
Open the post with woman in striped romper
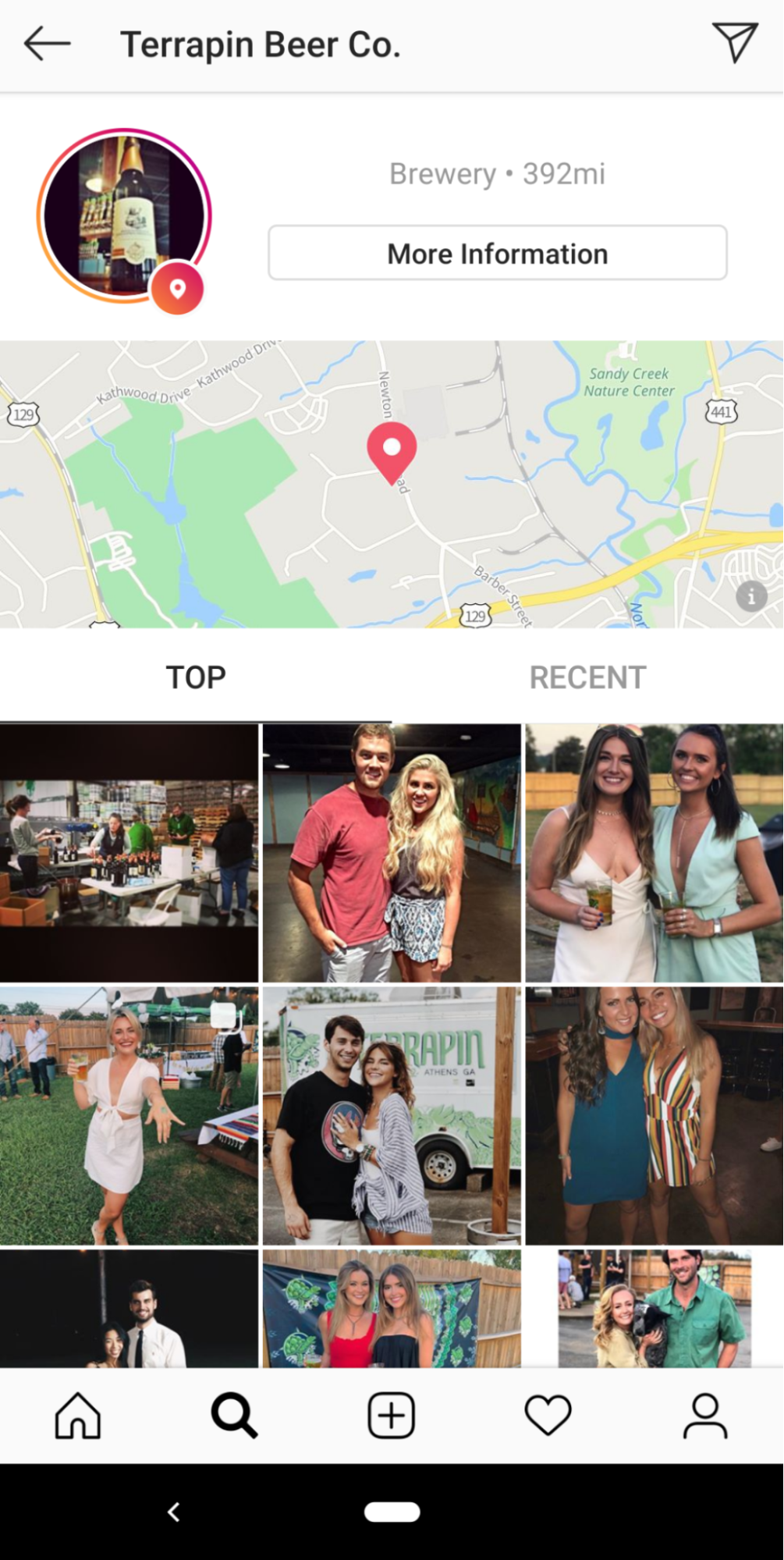pos(655,1116)
